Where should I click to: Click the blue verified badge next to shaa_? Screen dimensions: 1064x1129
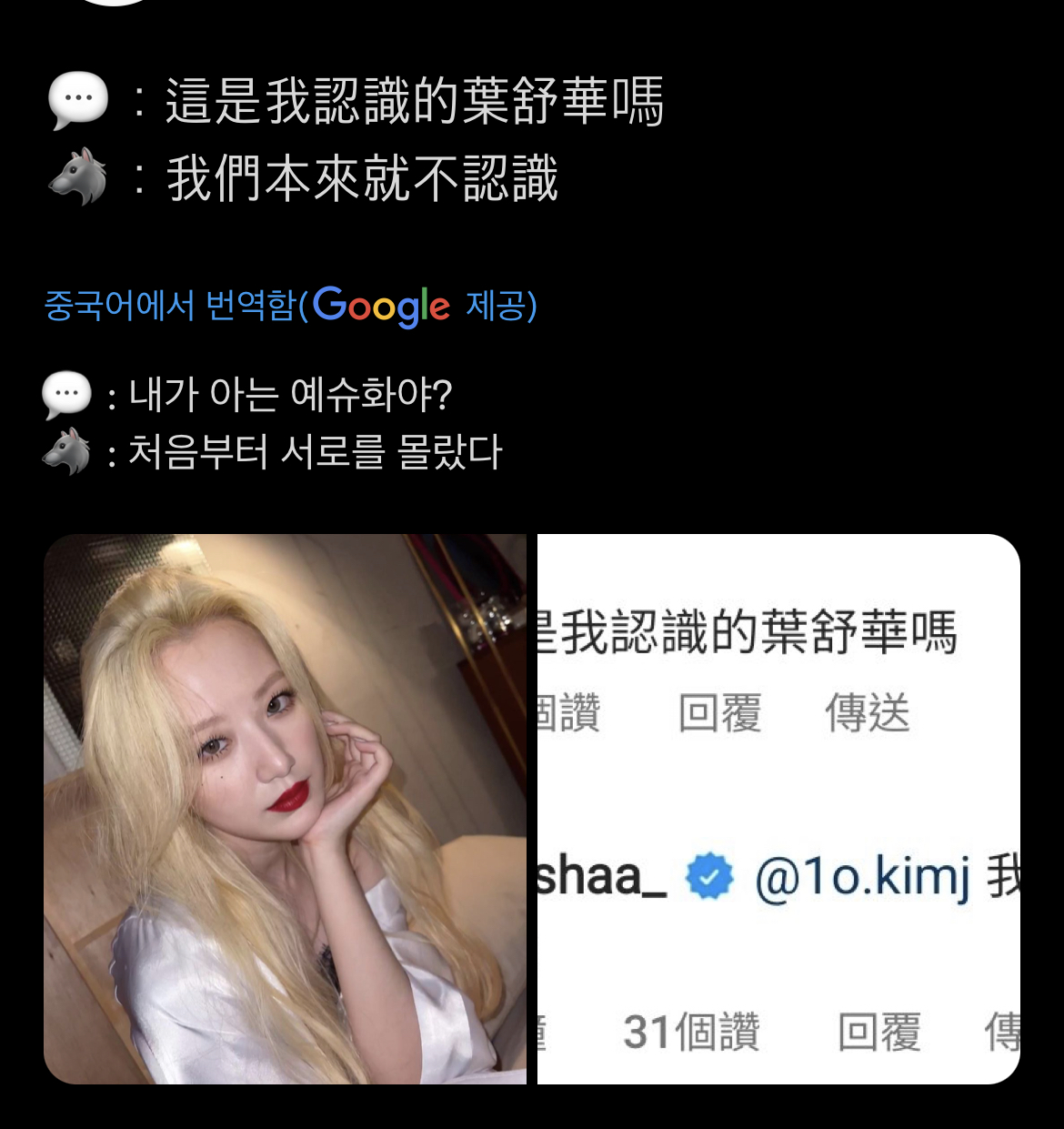(707, 875)
